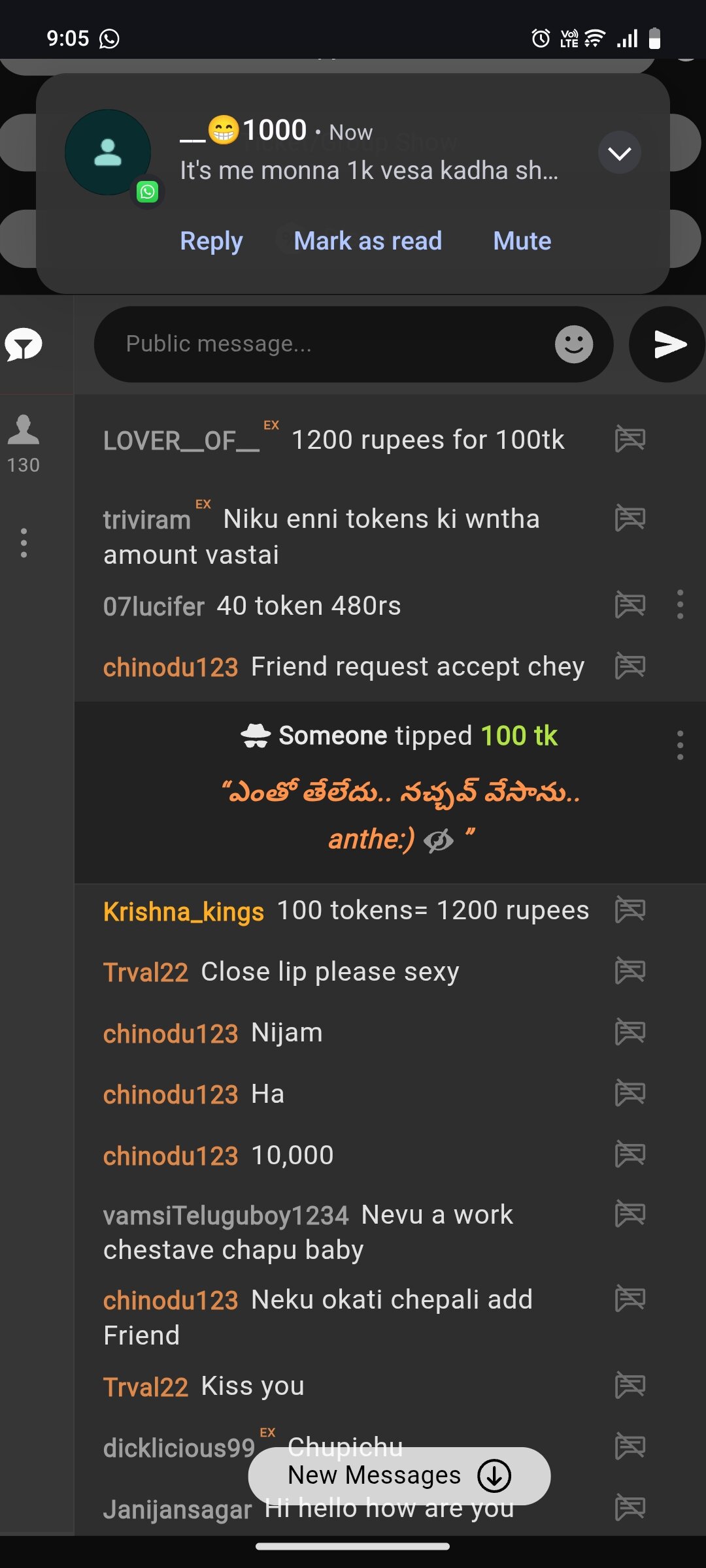Send the public message
Image resolution: width=706 pixels, height=1568 pixels.
point(667,344)
